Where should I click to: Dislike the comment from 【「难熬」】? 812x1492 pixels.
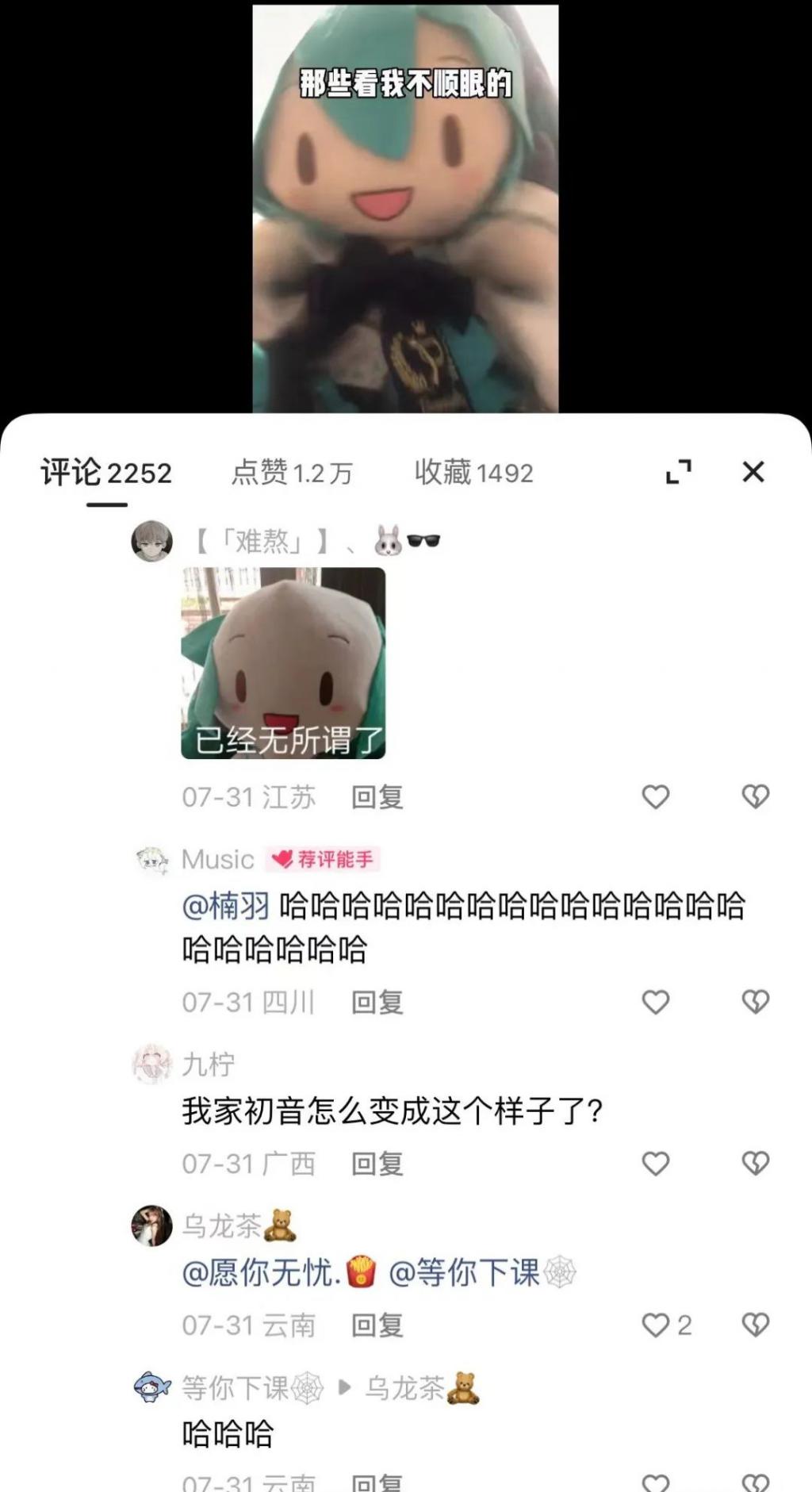point(755,796)
